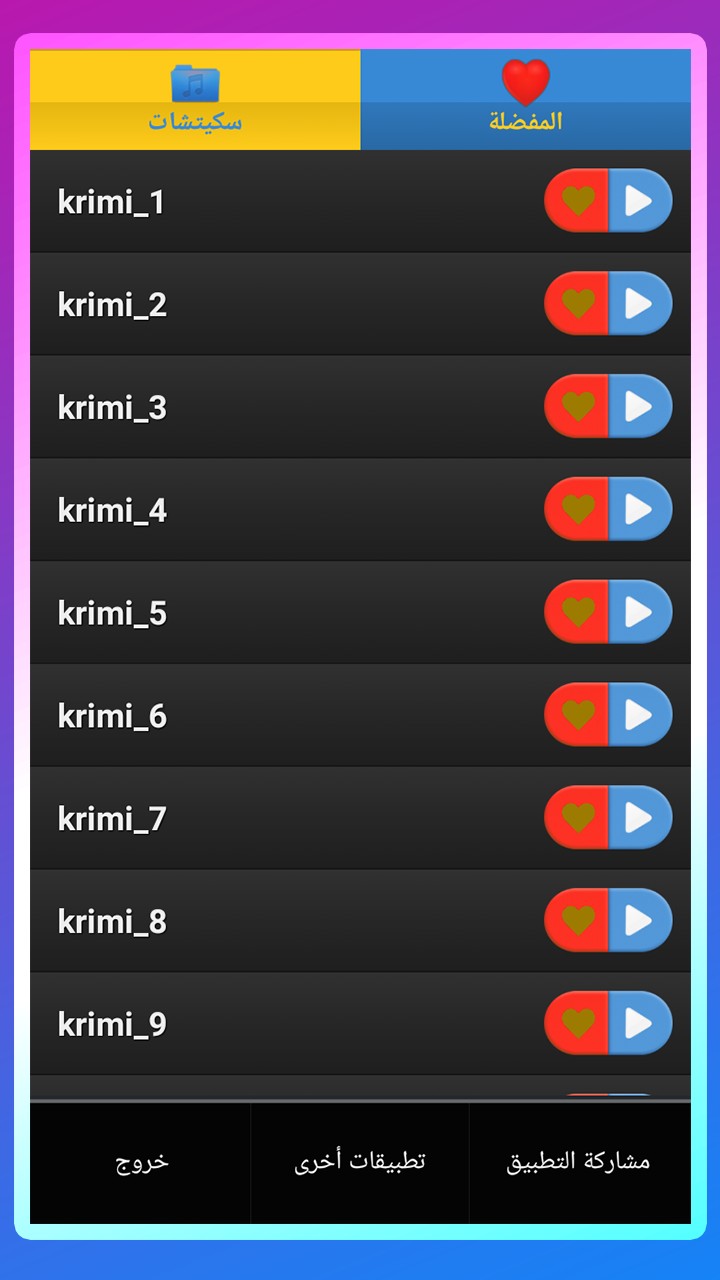Play the krimi_4 sketch

click(639, 510)
